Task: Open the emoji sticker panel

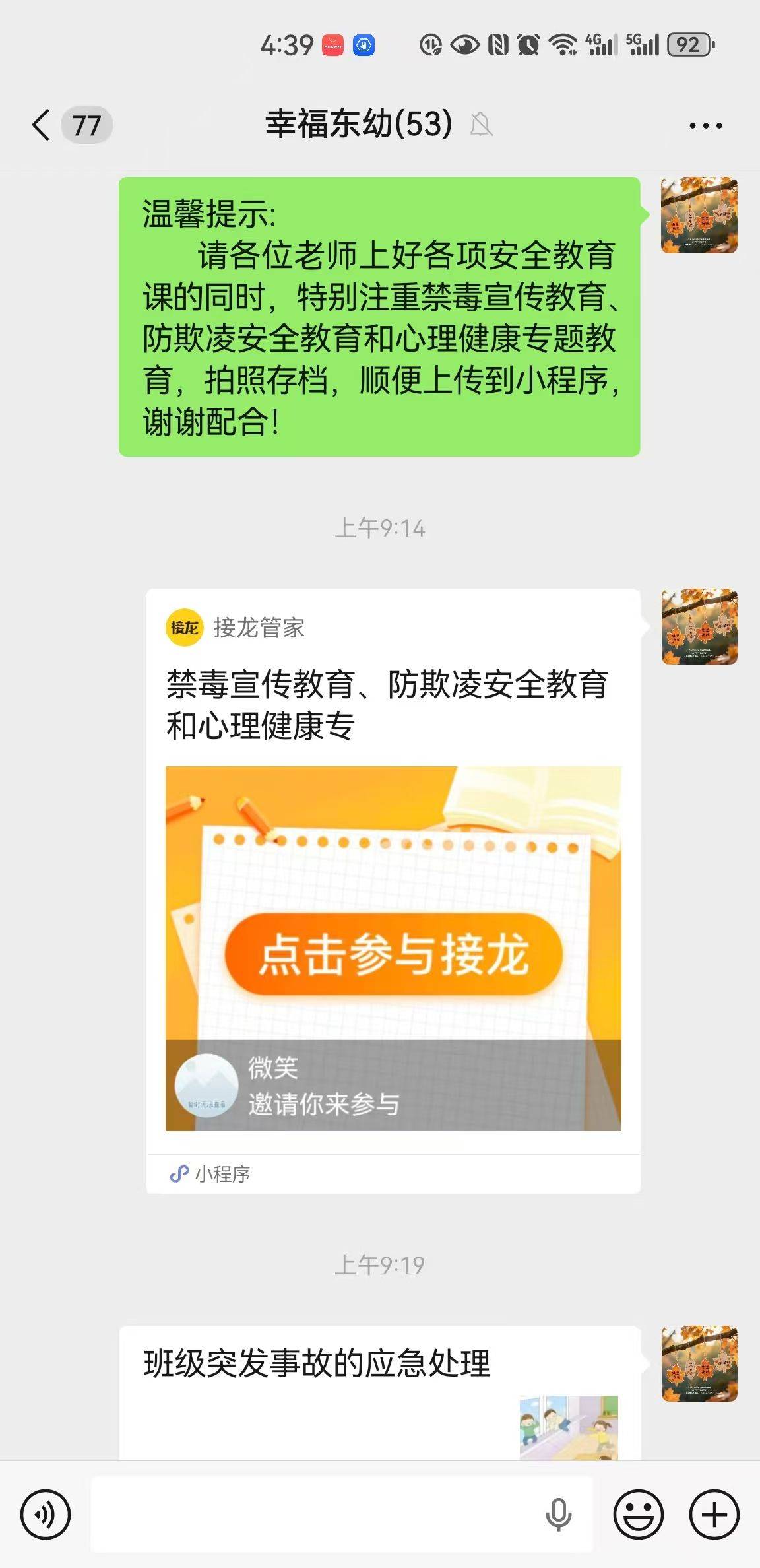Action: [x=638, y=1515]
